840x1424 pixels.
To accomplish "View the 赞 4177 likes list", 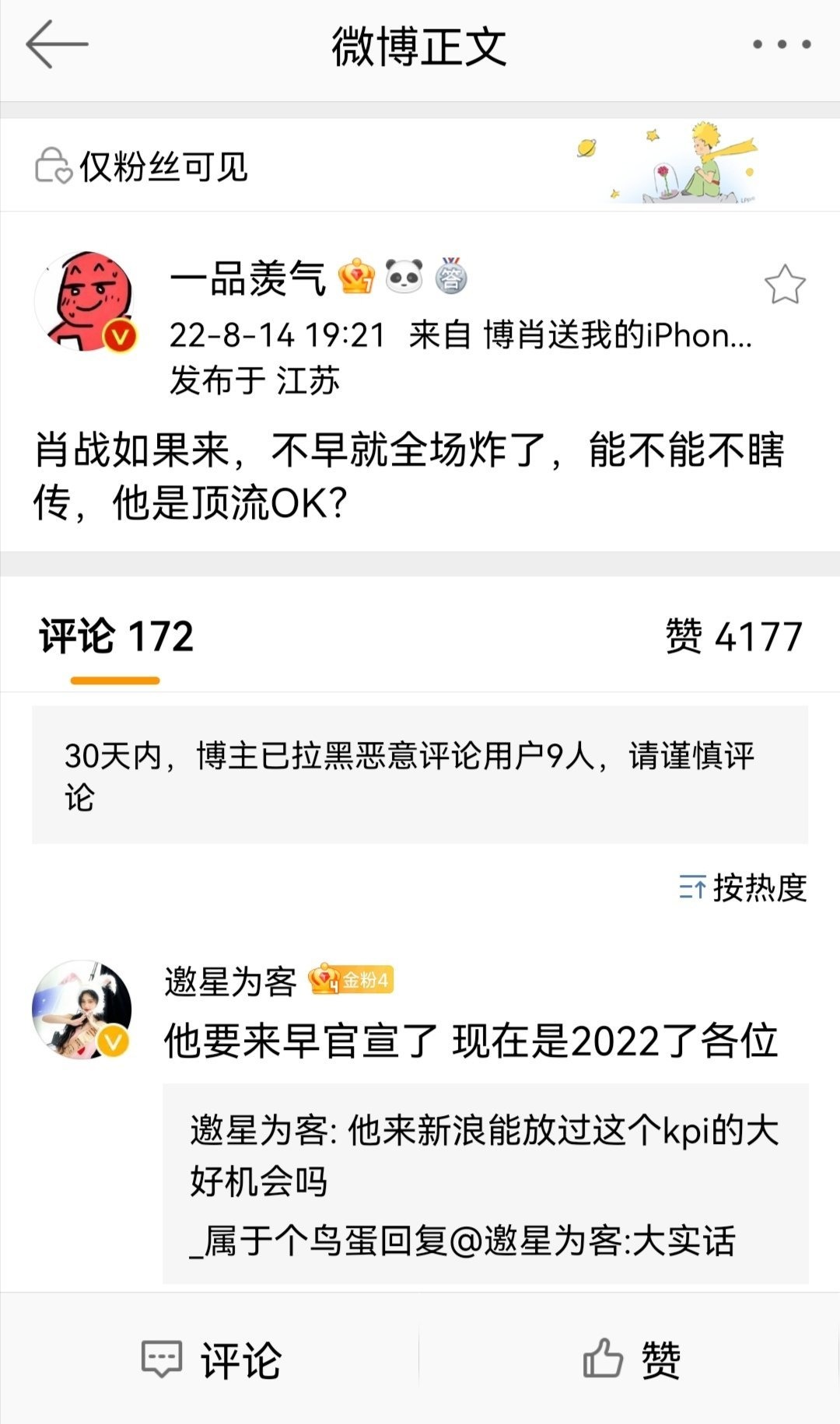I will pos(733,637).
